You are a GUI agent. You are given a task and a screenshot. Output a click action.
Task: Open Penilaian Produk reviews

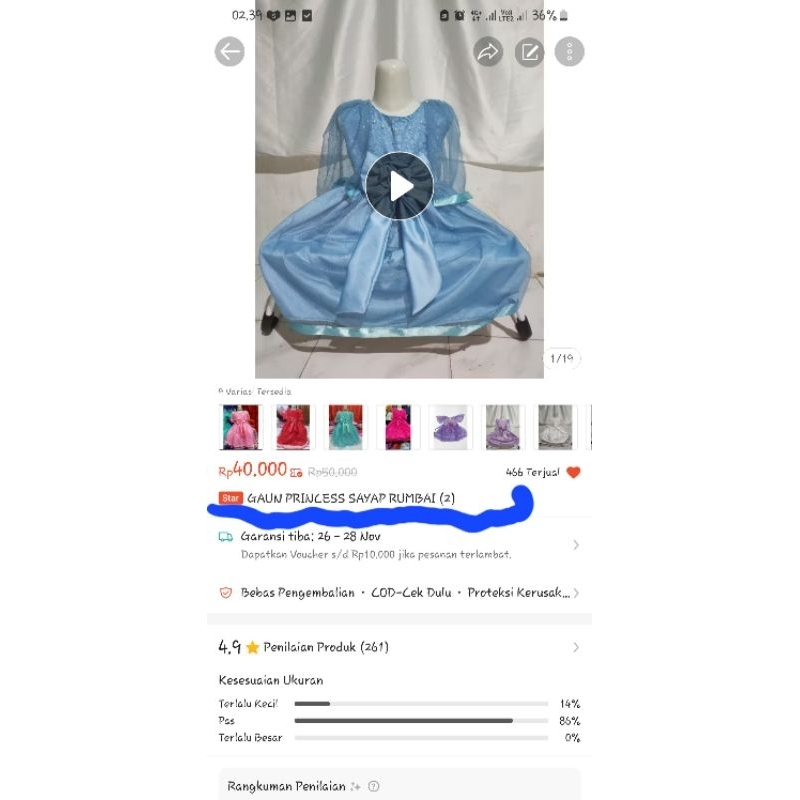[400, 647]
